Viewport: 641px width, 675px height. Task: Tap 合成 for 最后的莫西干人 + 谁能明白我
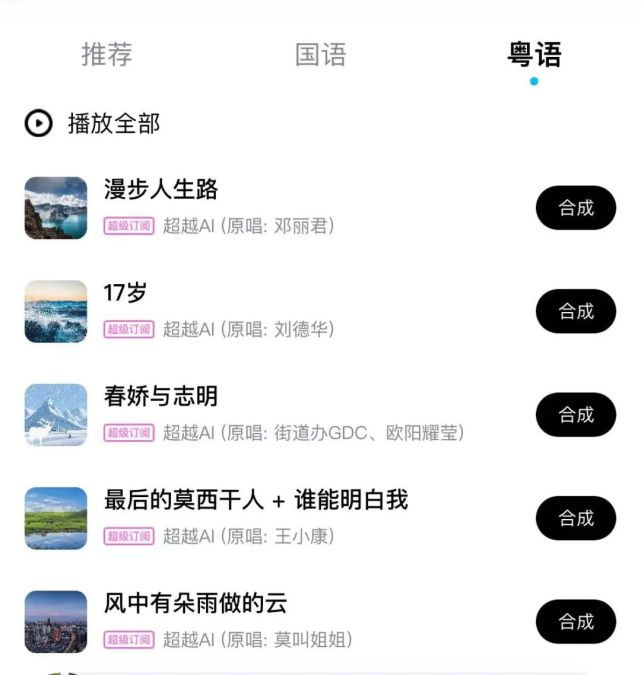[x=576, y=518]
